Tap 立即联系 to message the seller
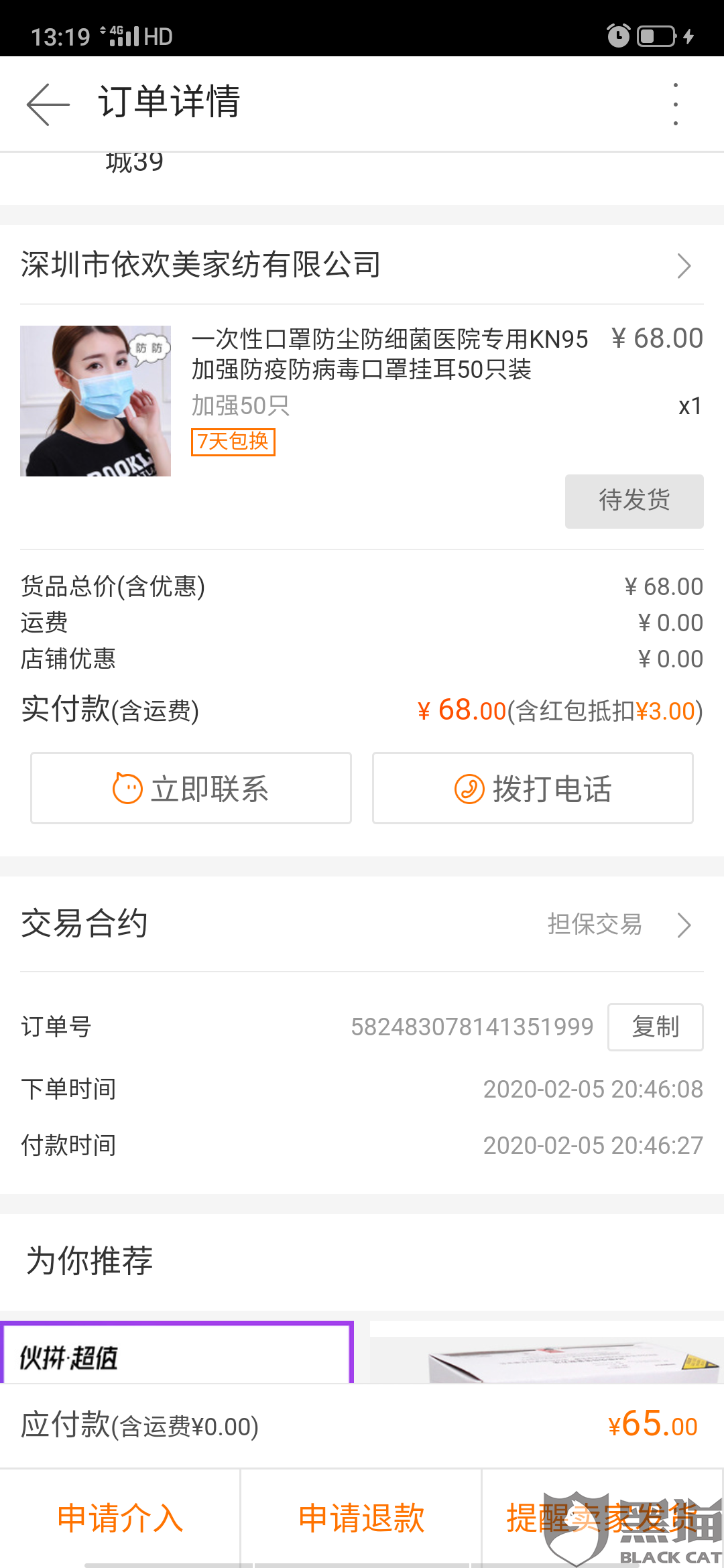724x1568 pixels. pyautogui.click(x=191, y=788)
